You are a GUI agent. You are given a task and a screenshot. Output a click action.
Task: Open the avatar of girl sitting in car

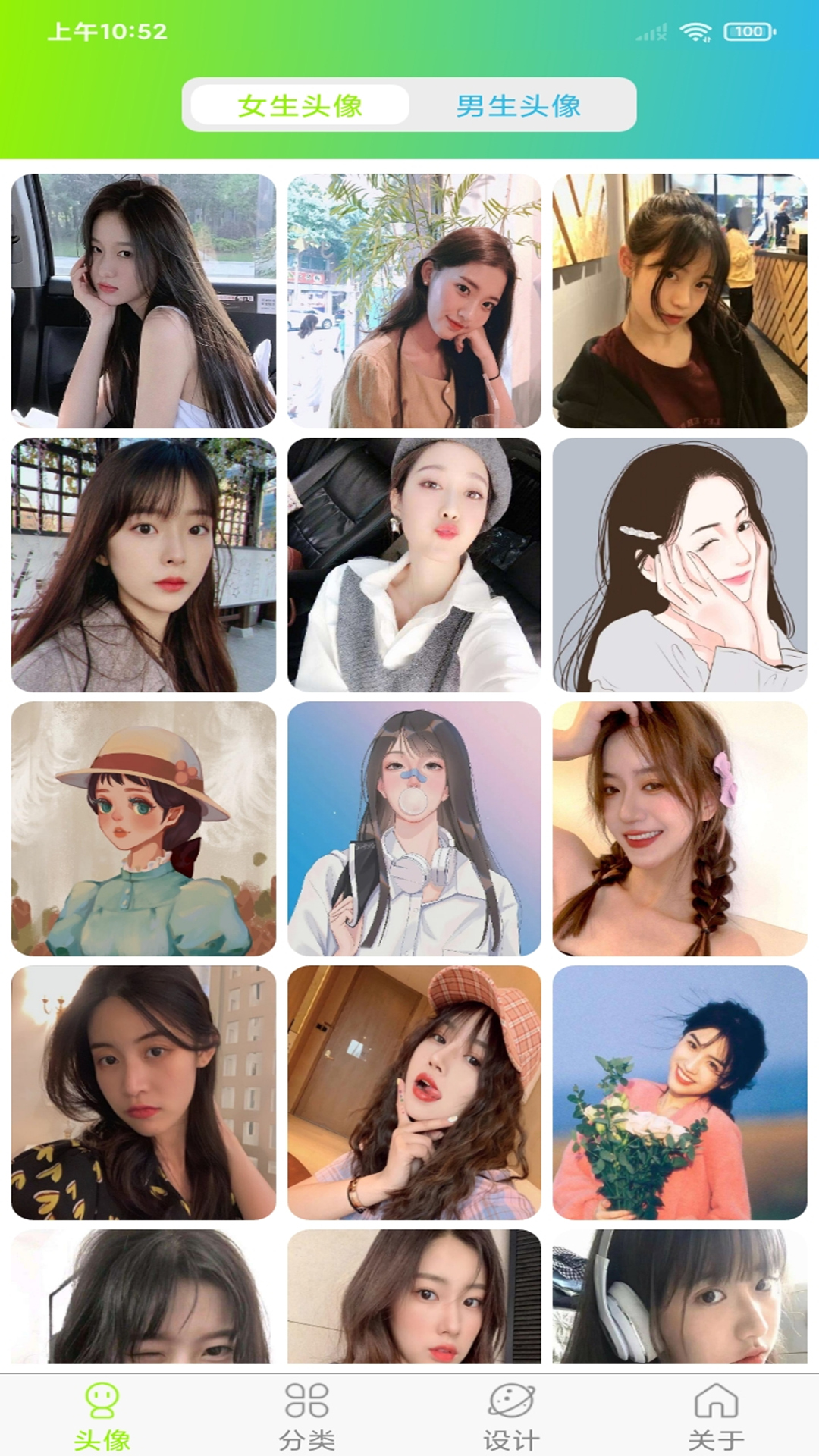click(143, 301)
